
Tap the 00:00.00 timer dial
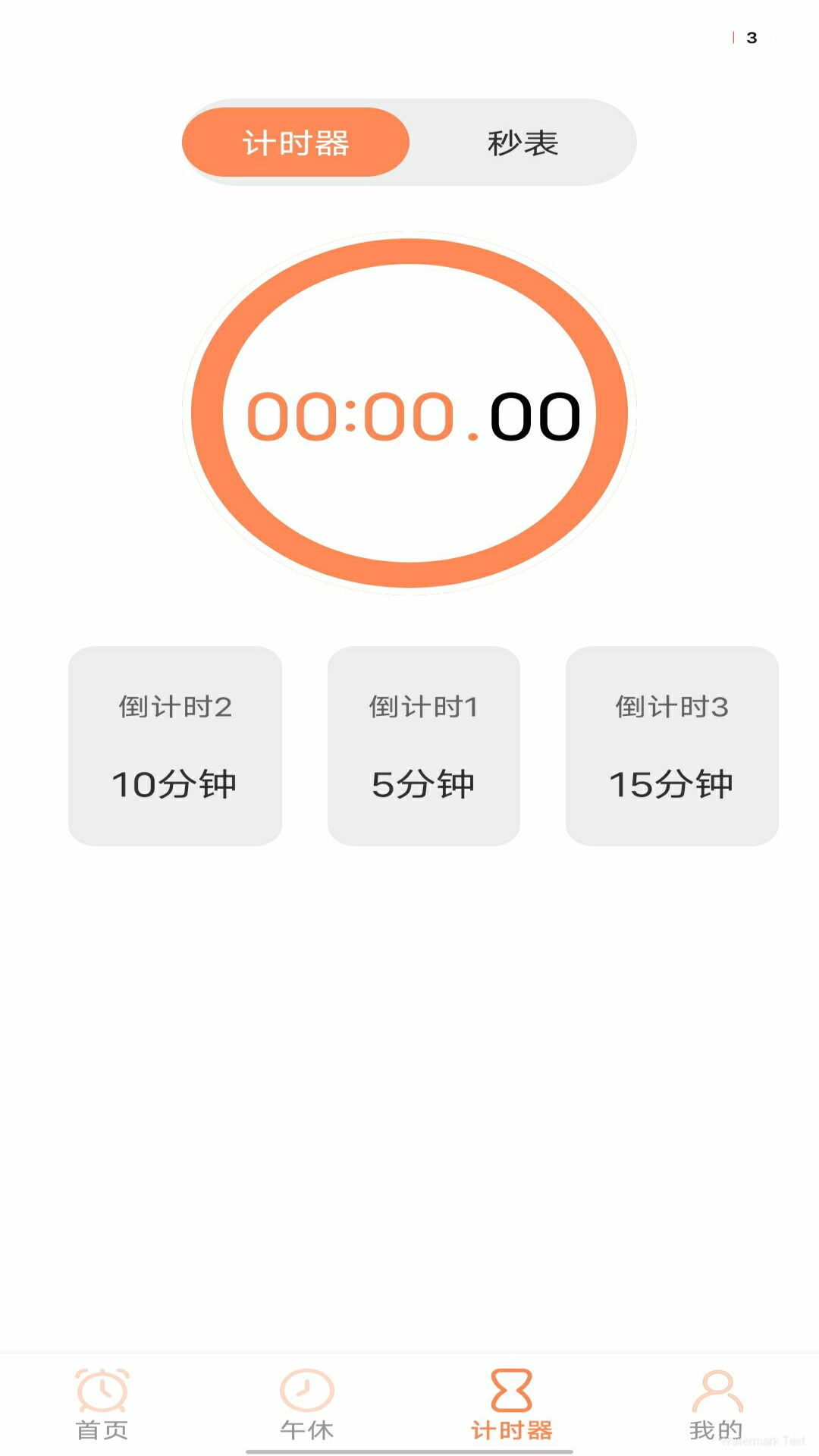(409, 414)
